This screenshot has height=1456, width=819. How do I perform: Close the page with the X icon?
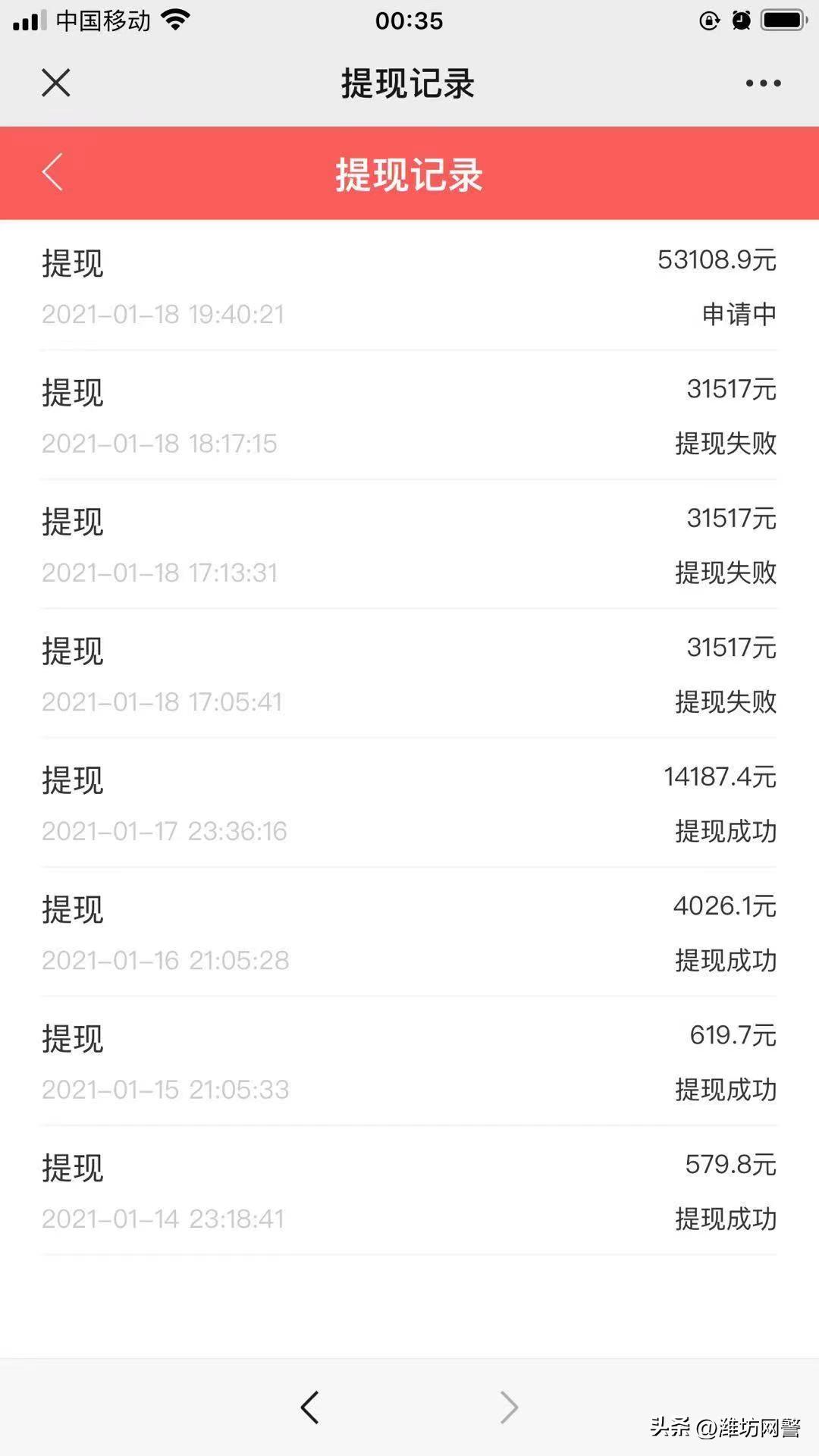(55, 83)
